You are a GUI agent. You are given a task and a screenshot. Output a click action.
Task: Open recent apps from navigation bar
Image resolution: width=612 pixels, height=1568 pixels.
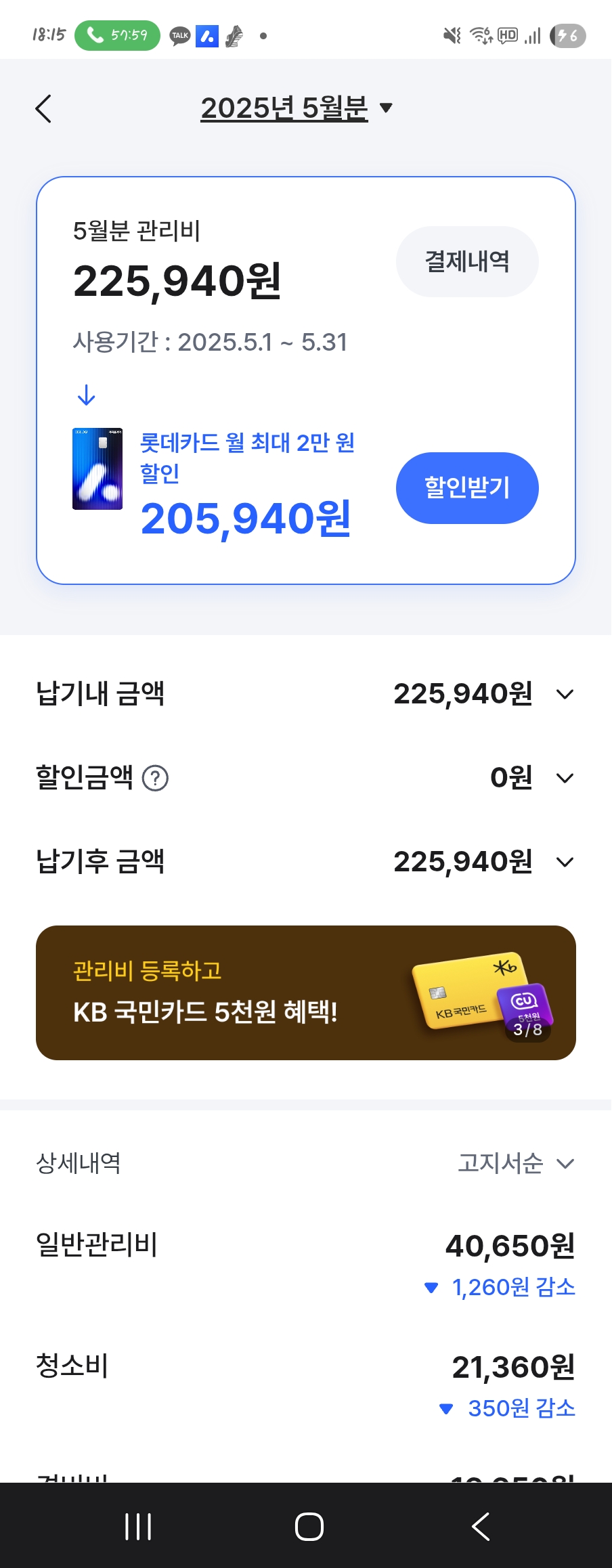click(x=138, y=1527)
